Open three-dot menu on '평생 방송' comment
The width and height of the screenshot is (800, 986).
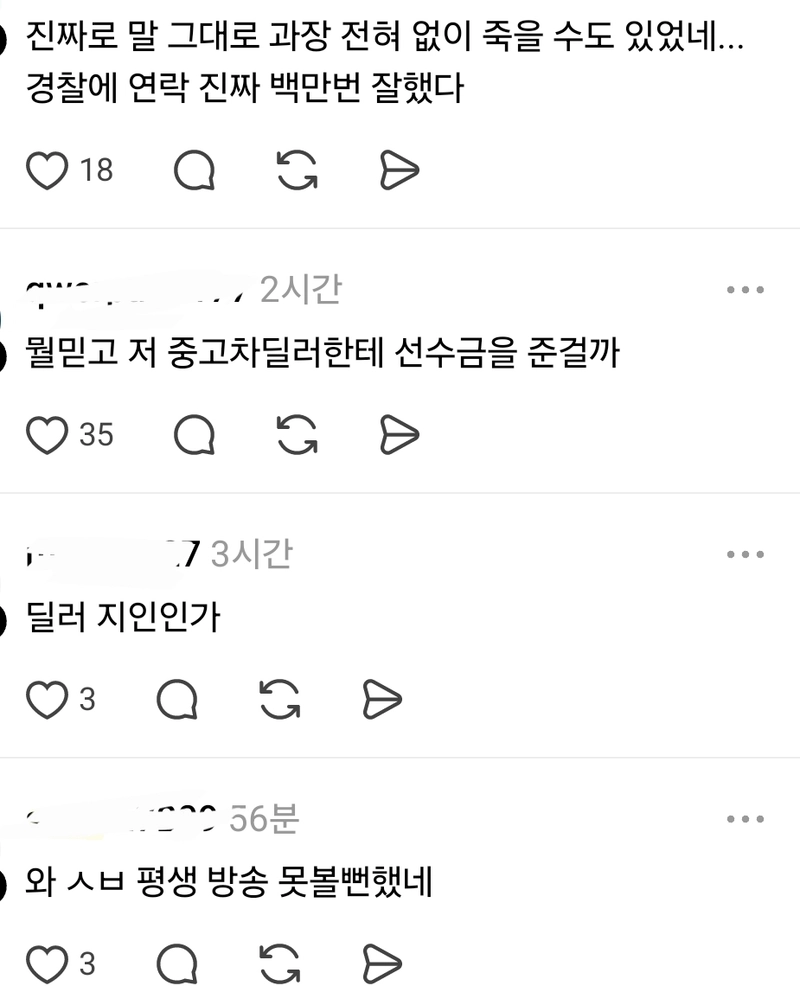click(745, 820)
